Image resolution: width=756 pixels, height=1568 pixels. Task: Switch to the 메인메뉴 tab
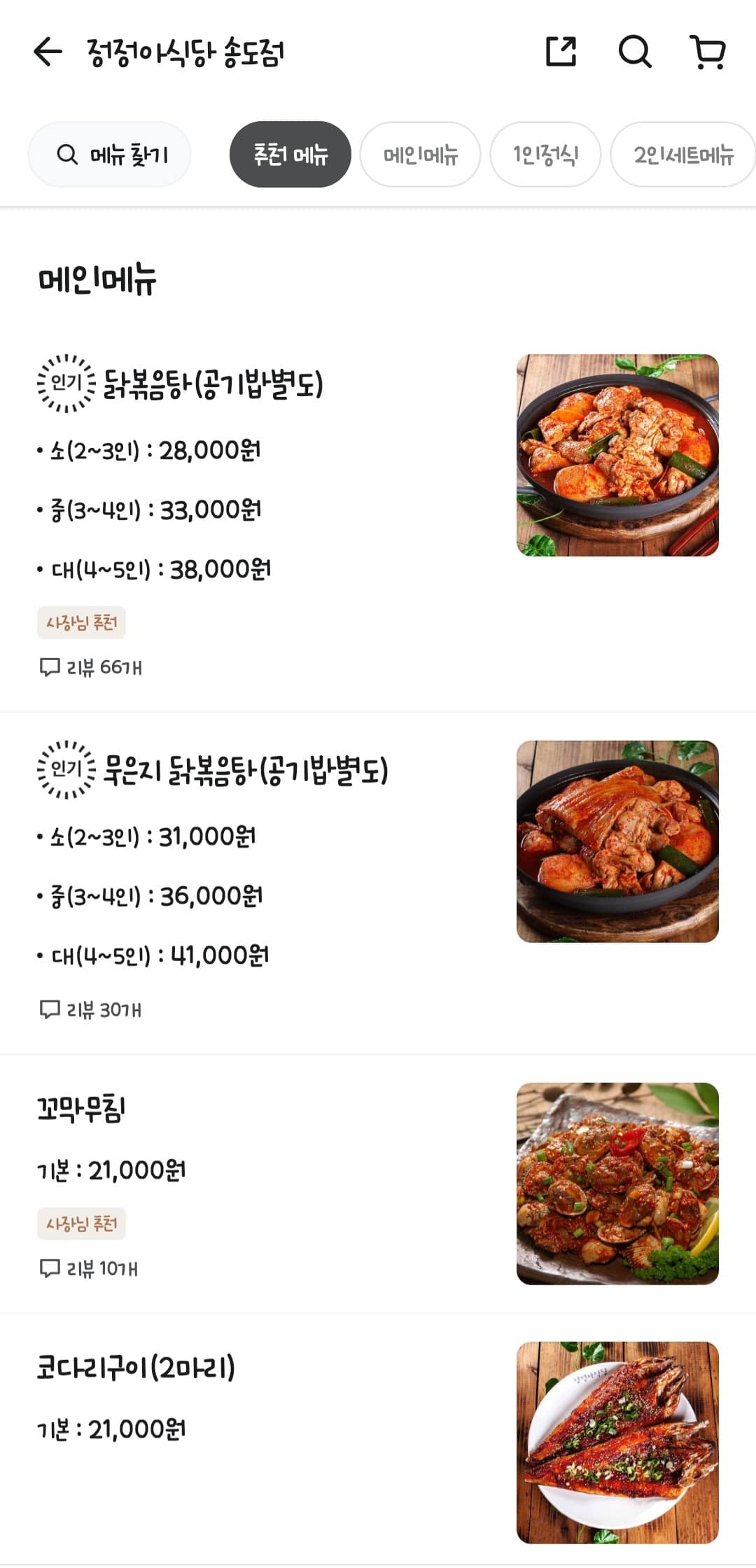[x=421, y=155]
